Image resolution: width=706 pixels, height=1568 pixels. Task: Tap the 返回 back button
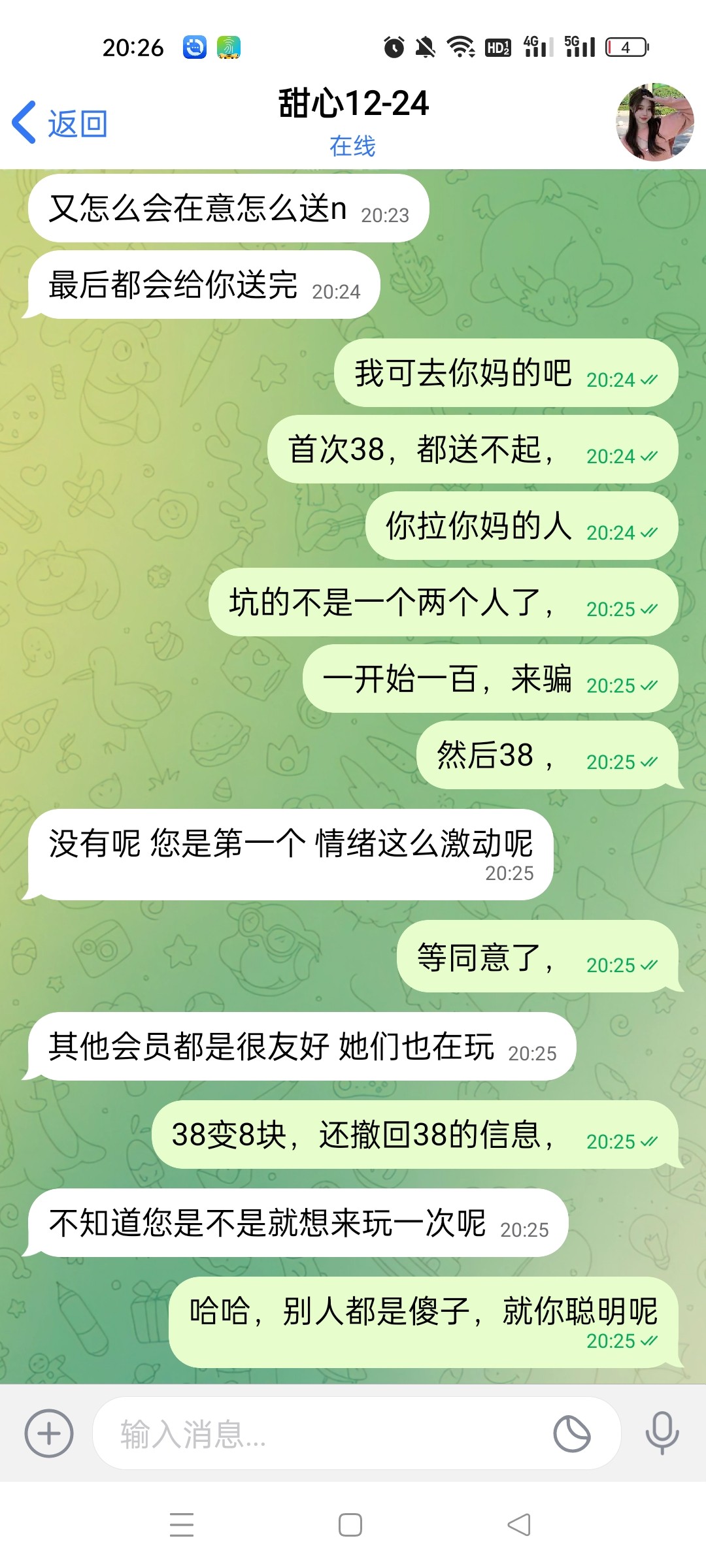[x=60, y=123]
